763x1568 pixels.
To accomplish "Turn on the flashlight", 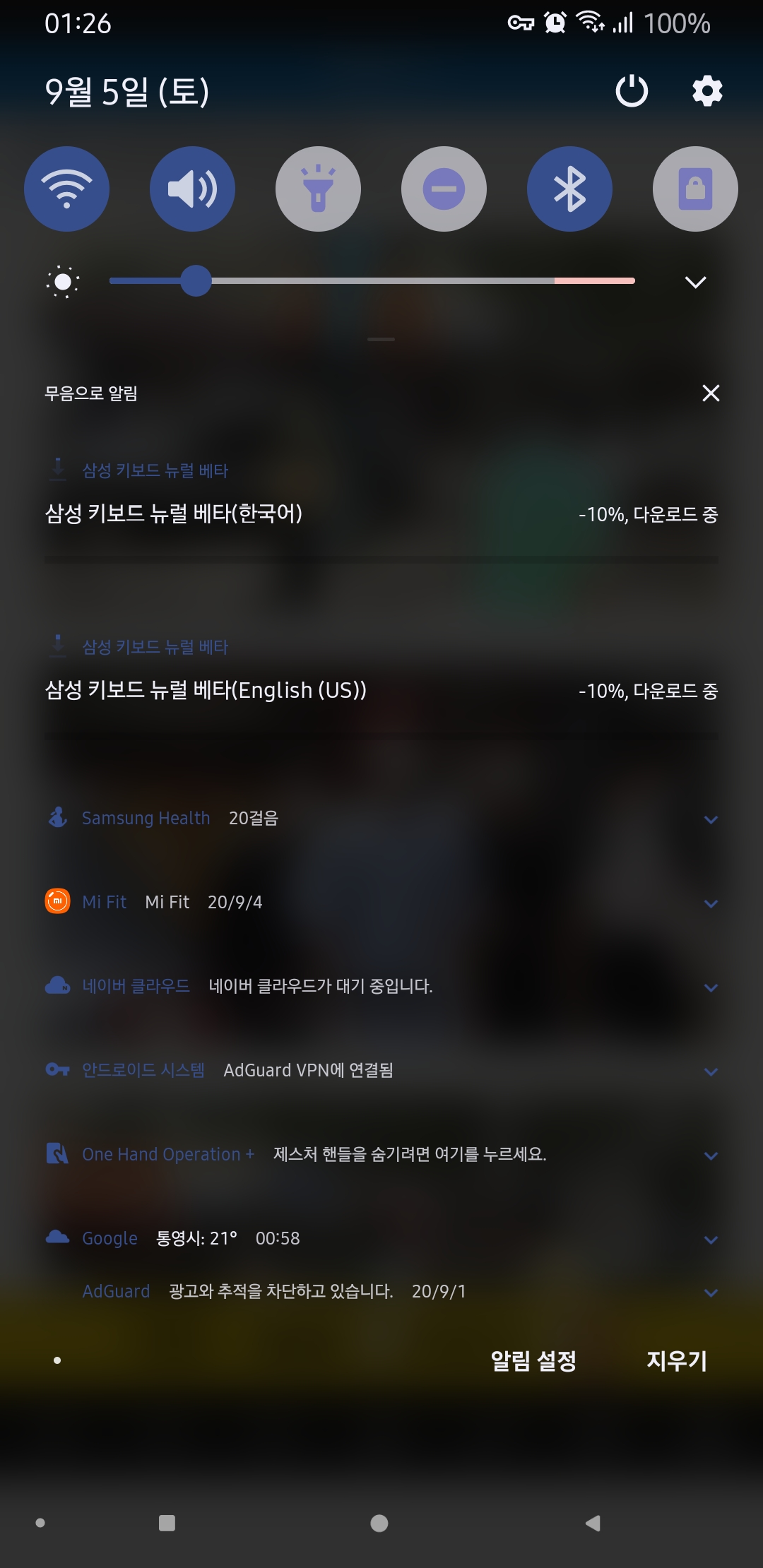I will [x=318, y=189].
